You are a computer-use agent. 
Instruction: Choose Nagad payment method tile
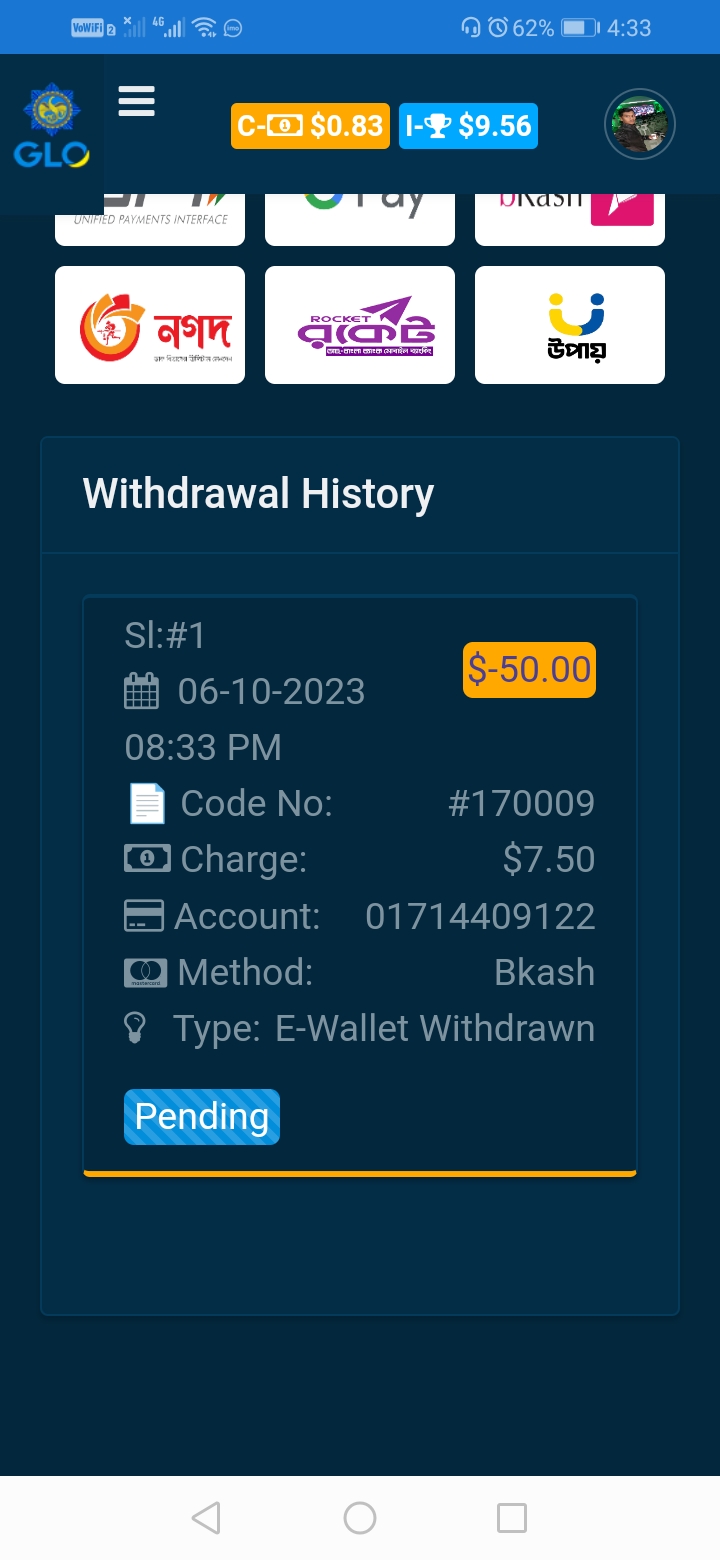click(x=150, y=325)
